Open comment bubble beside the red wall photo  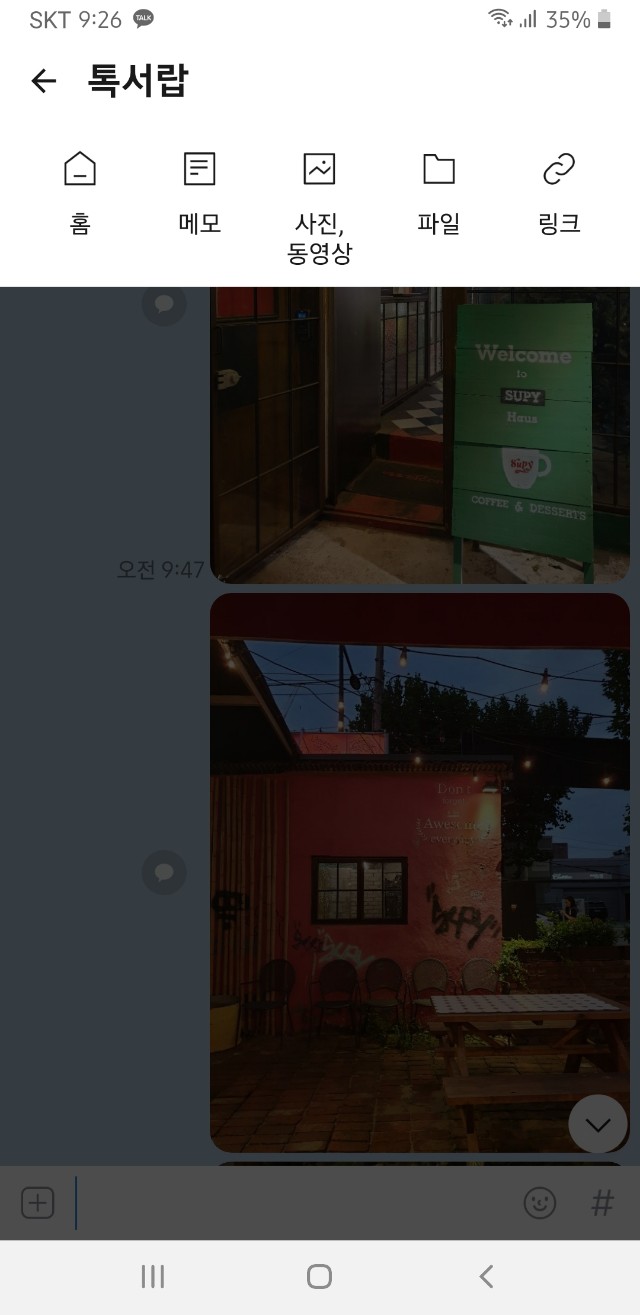click(x=164, y=872)
